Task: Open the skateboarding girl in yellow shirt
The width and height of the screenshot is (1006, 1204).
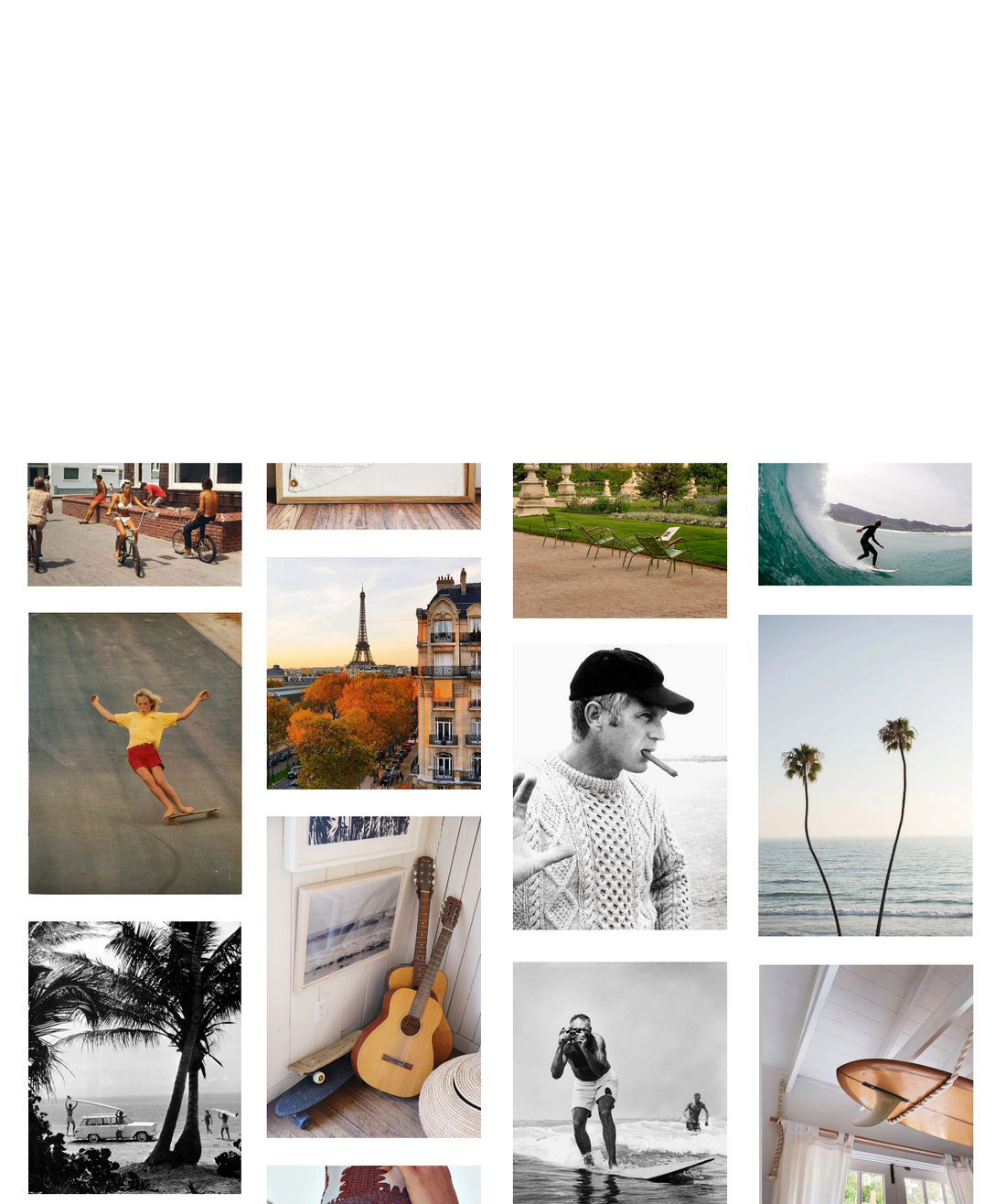Action: 134,753
